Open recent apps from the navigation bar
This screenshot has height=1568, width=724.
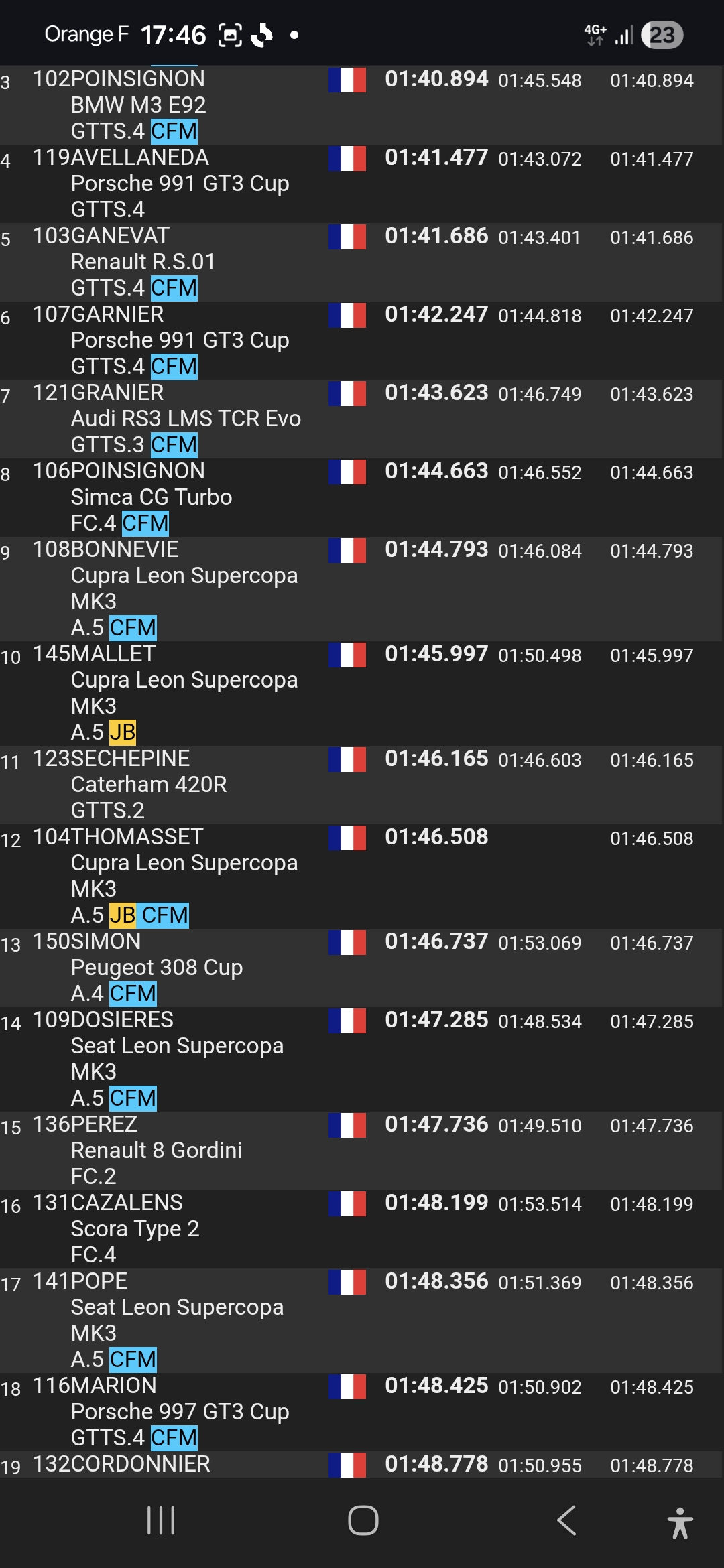[161, 1520]
